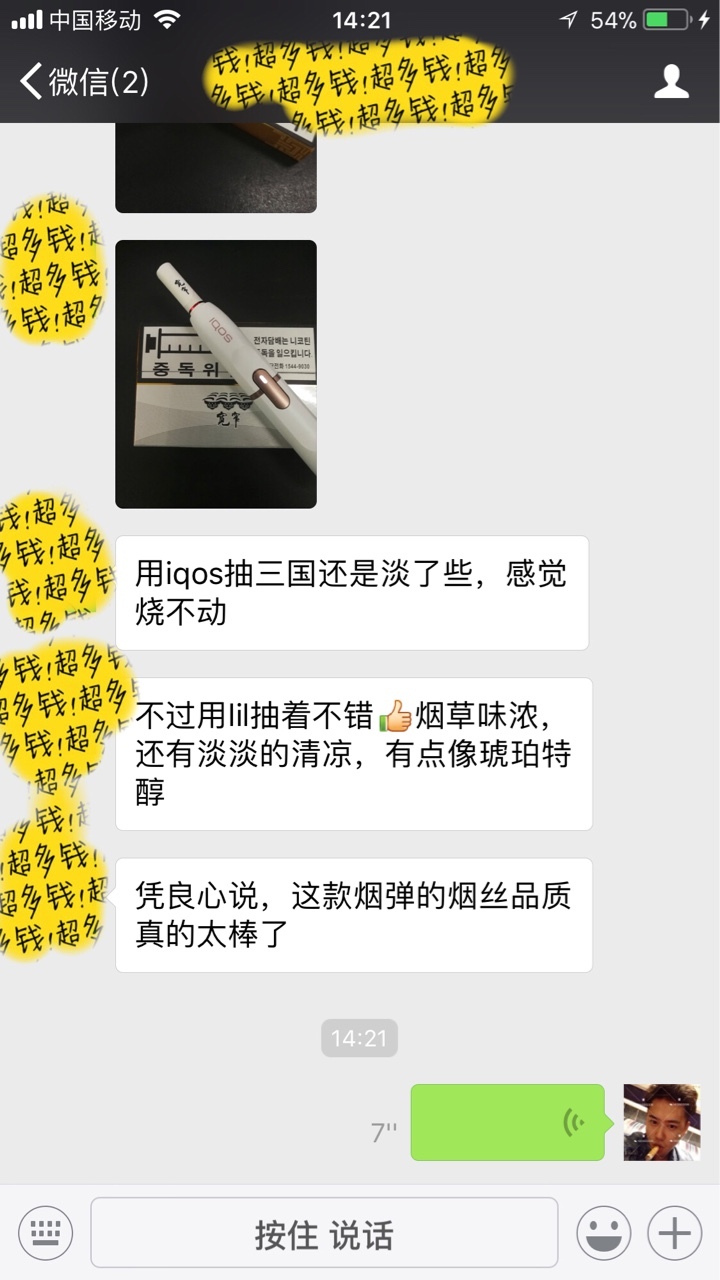Image resolution: width=720 pixels, height=1280 pixels.
Task: Open the emoji sticker panel
Action: point(604,1233)
